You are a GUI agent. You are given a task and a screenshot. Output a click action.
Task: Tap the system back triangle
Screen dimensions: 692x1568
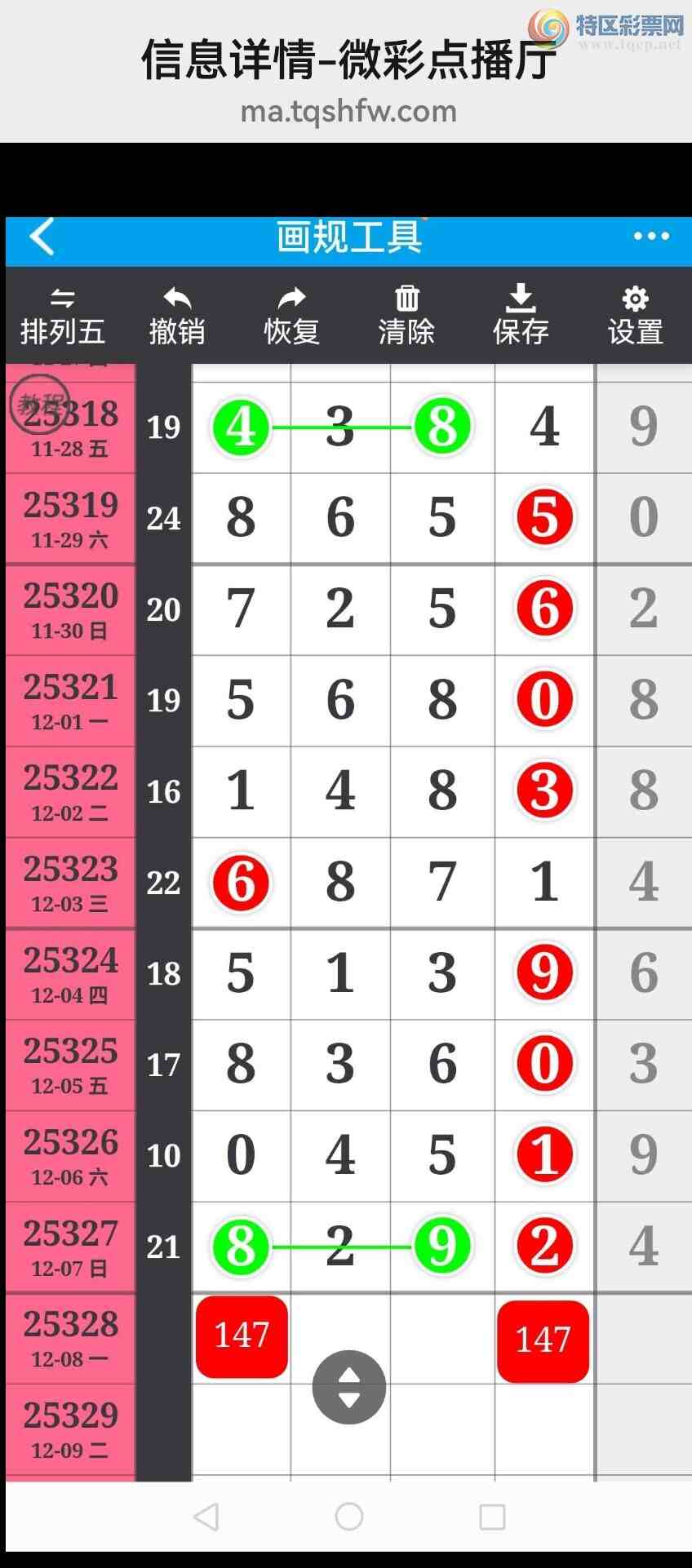pyautogui.click(x=206, y=1517)
